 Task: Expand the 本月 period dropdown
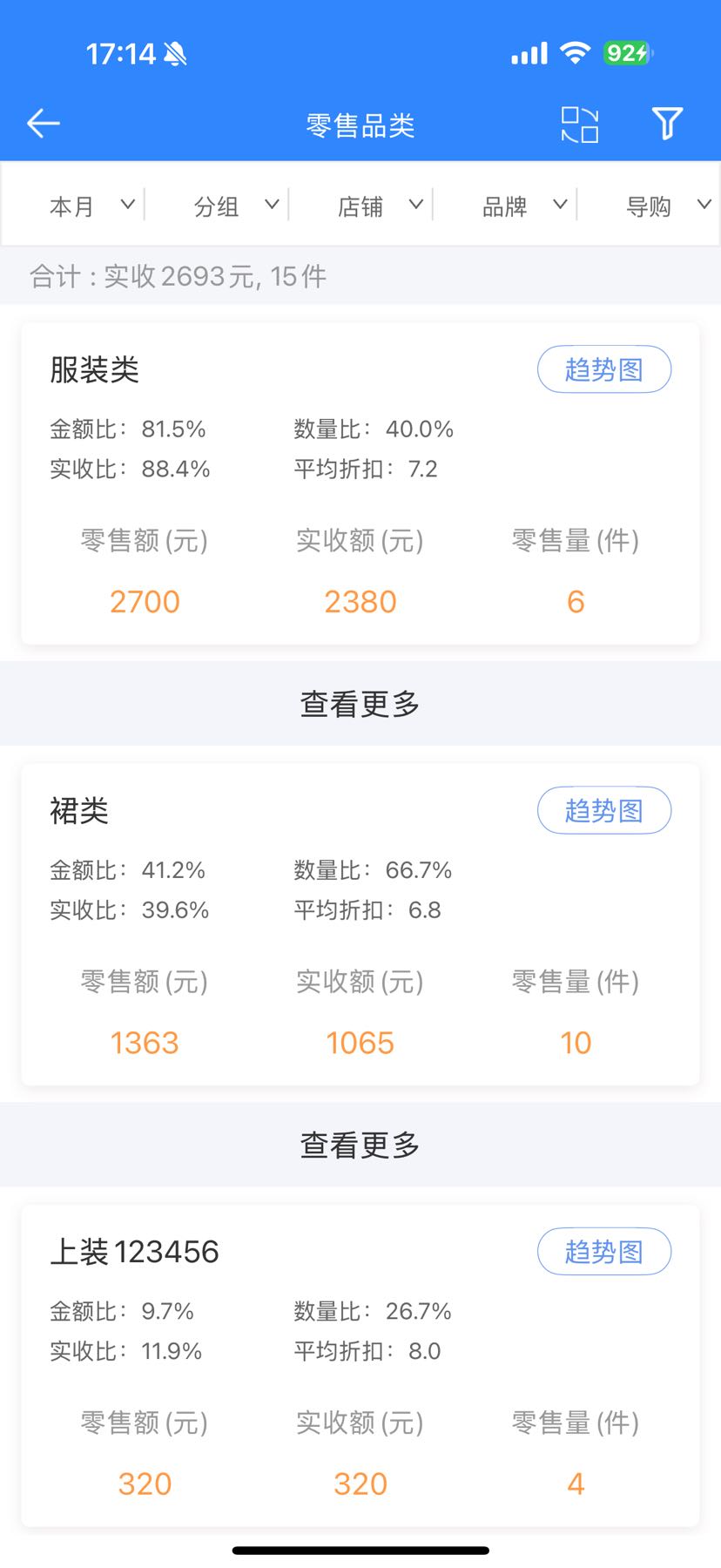(x=91, y=206)
